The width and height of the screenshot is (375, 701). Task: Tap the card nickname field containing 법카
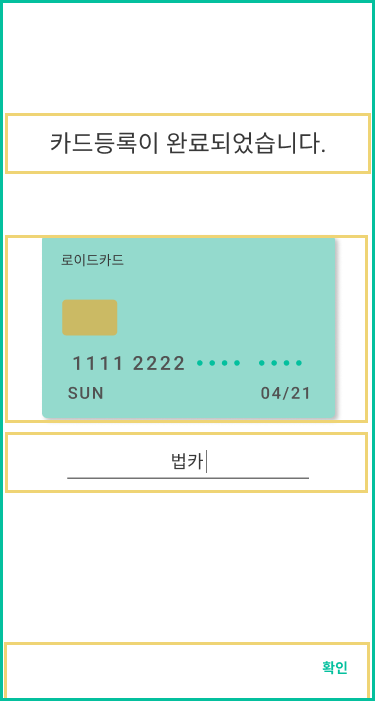188,463
